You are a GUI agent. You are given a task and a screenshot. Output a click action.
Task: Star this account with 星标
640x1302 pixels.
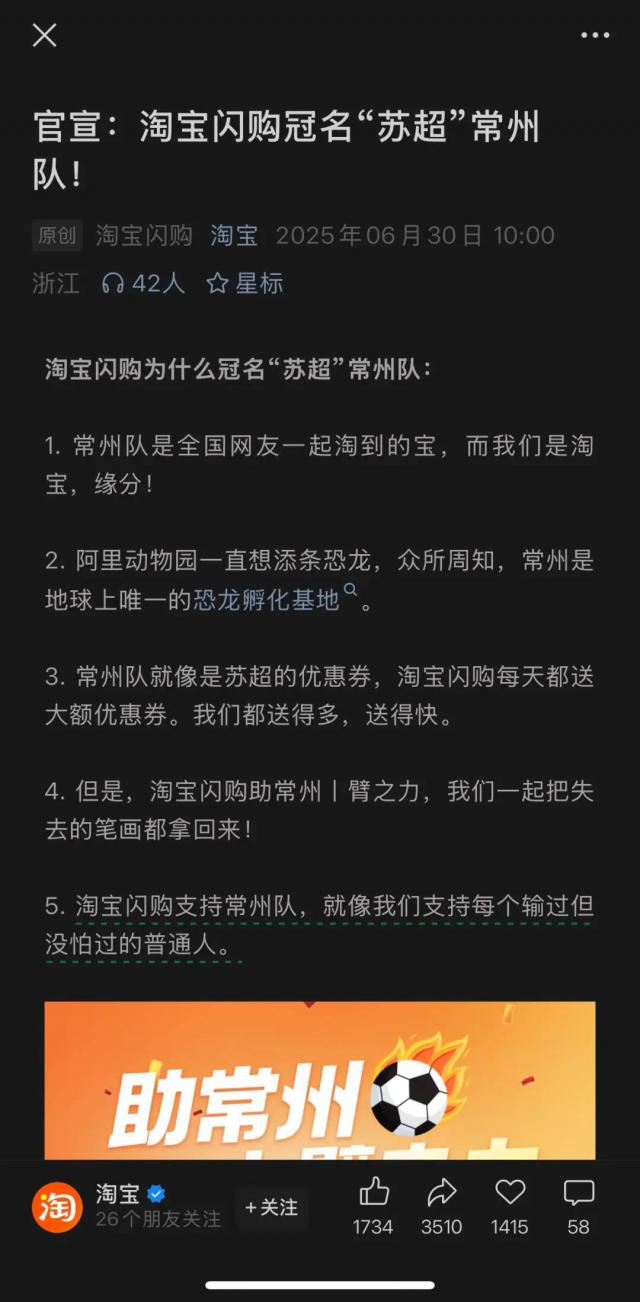pyautogui.click(x=245, y=283)
